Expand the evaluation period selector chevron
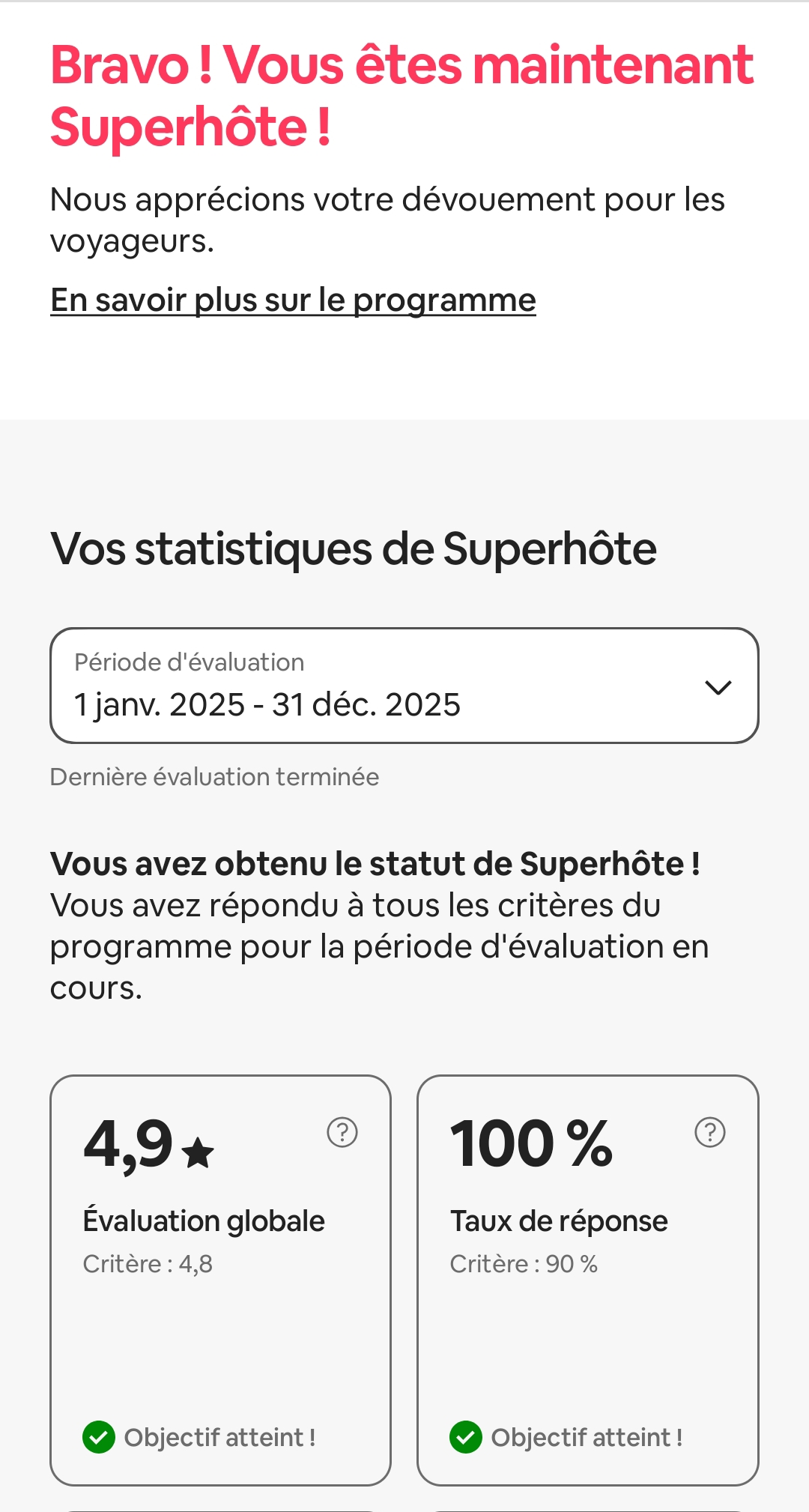809x1512 pixels. [717, 687]
